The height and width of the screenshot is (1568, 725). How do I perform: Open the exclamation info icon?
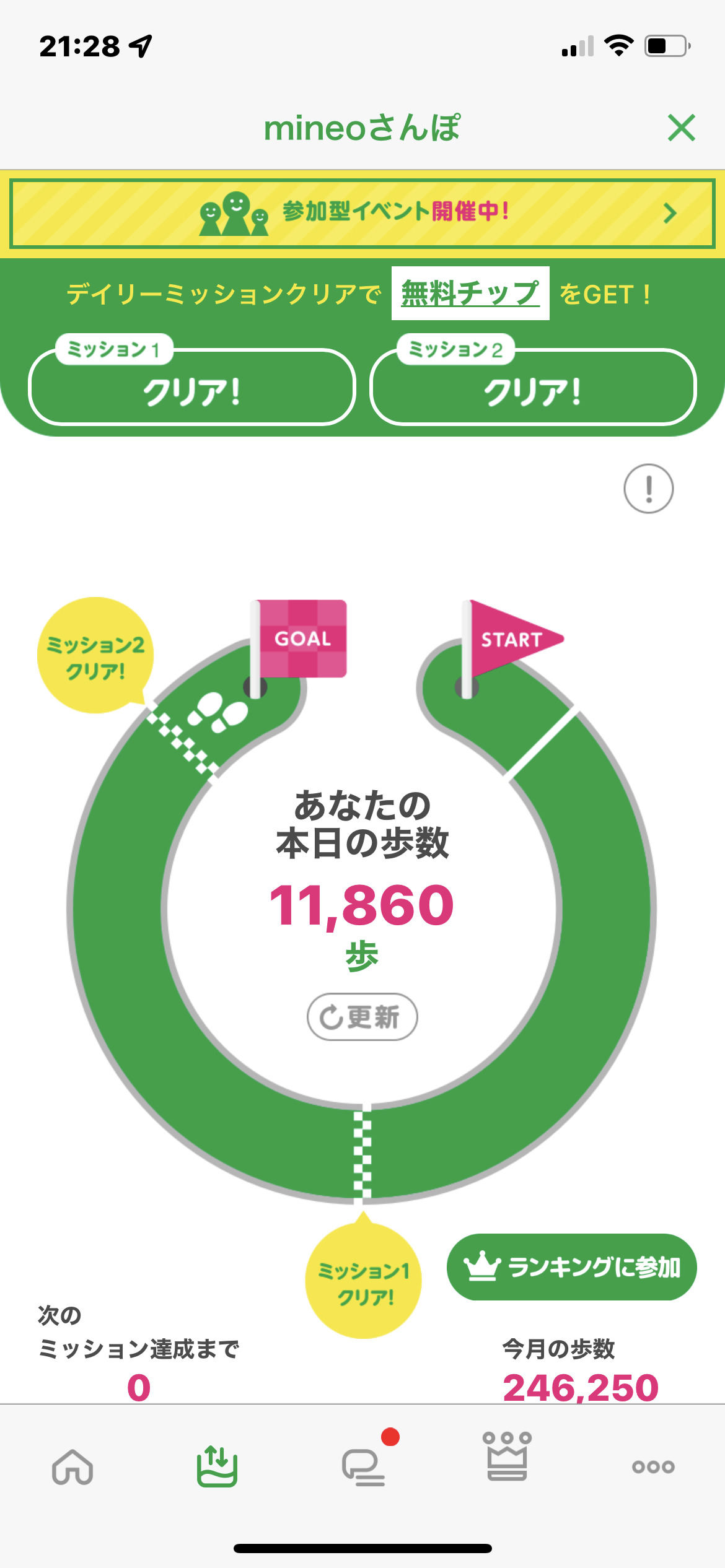click(x=648, y=489)
